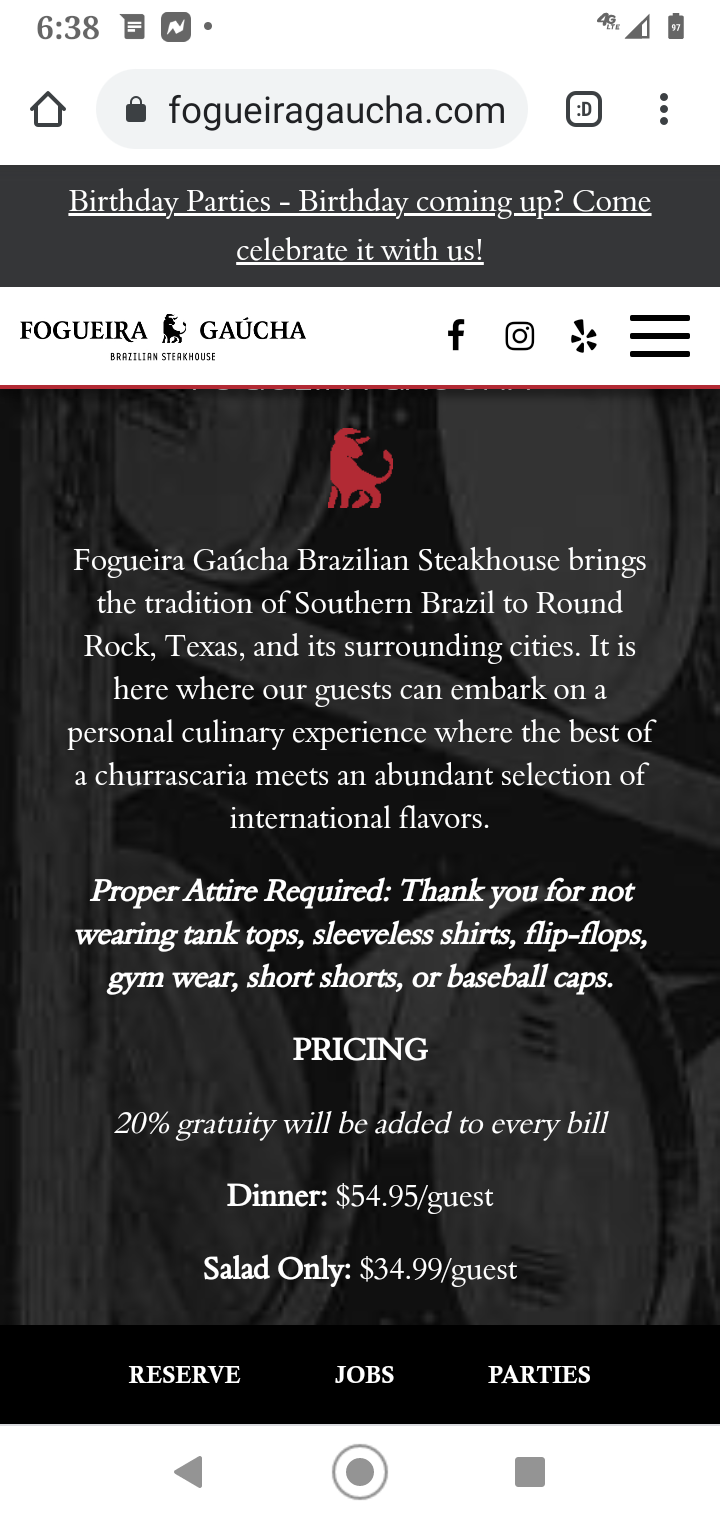Open the Chrome tab switcher
This screenshot has width=720, height=1520.
[x=584, y=110]
